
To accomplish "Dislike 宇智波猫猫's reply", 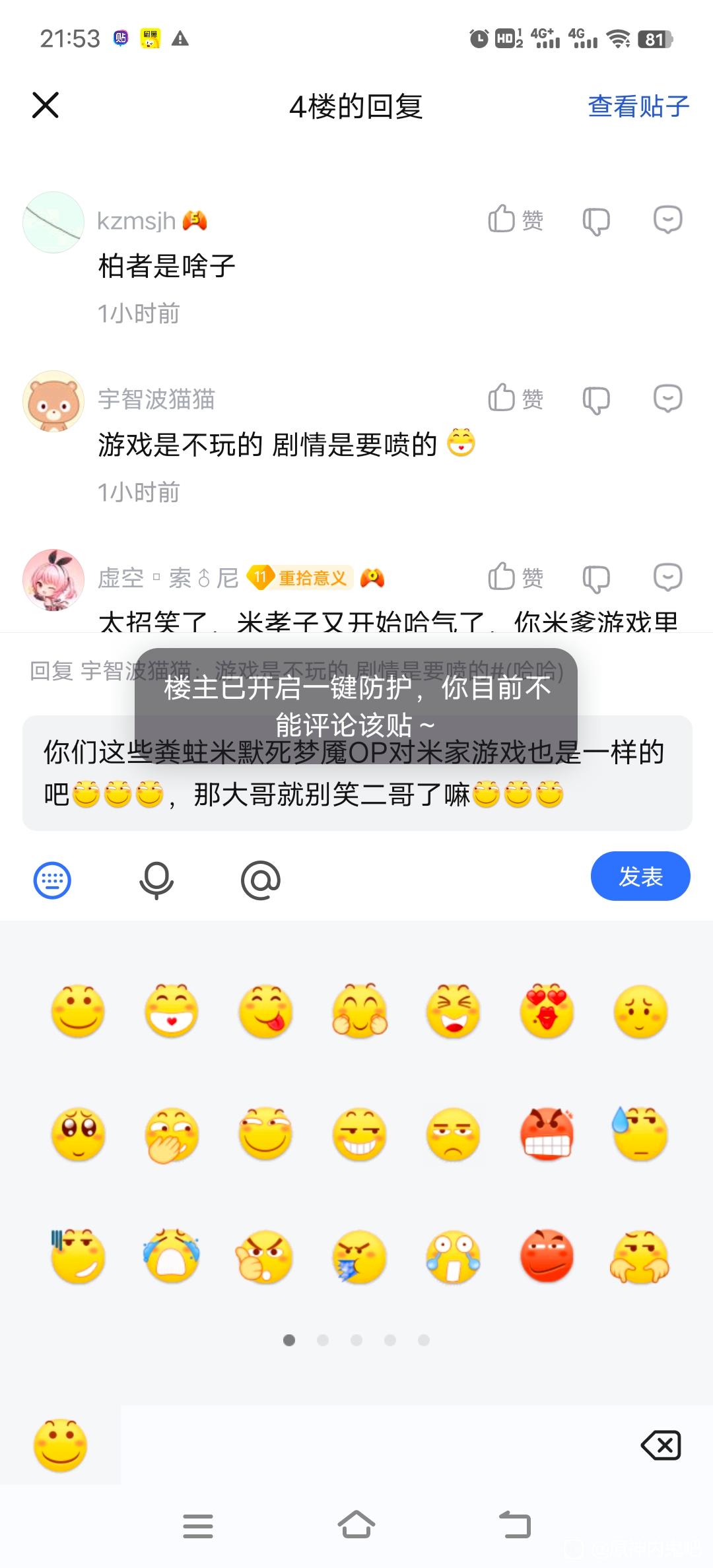I will 596,400.
